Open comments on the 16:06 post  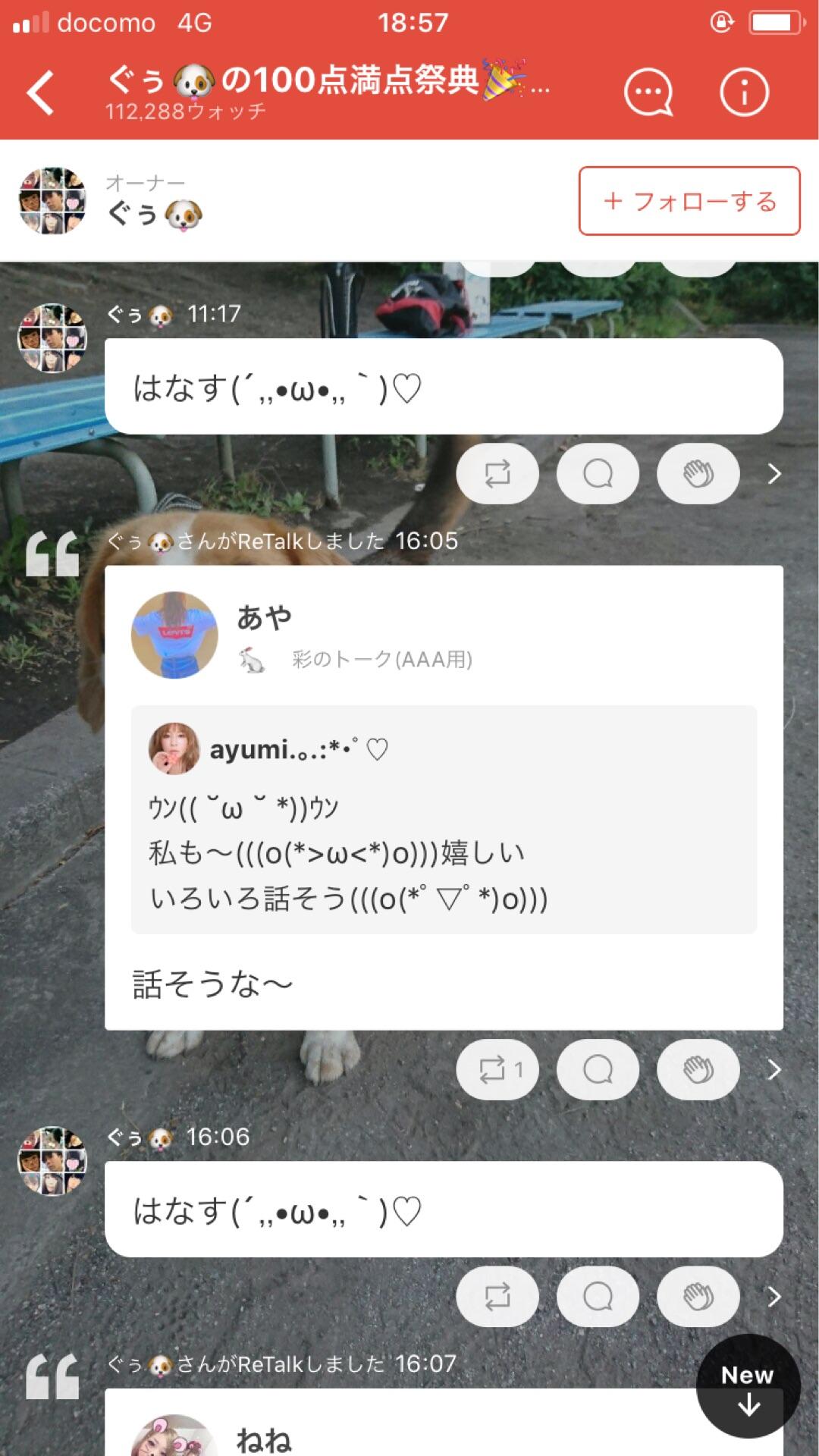[x=597, y=1297]
